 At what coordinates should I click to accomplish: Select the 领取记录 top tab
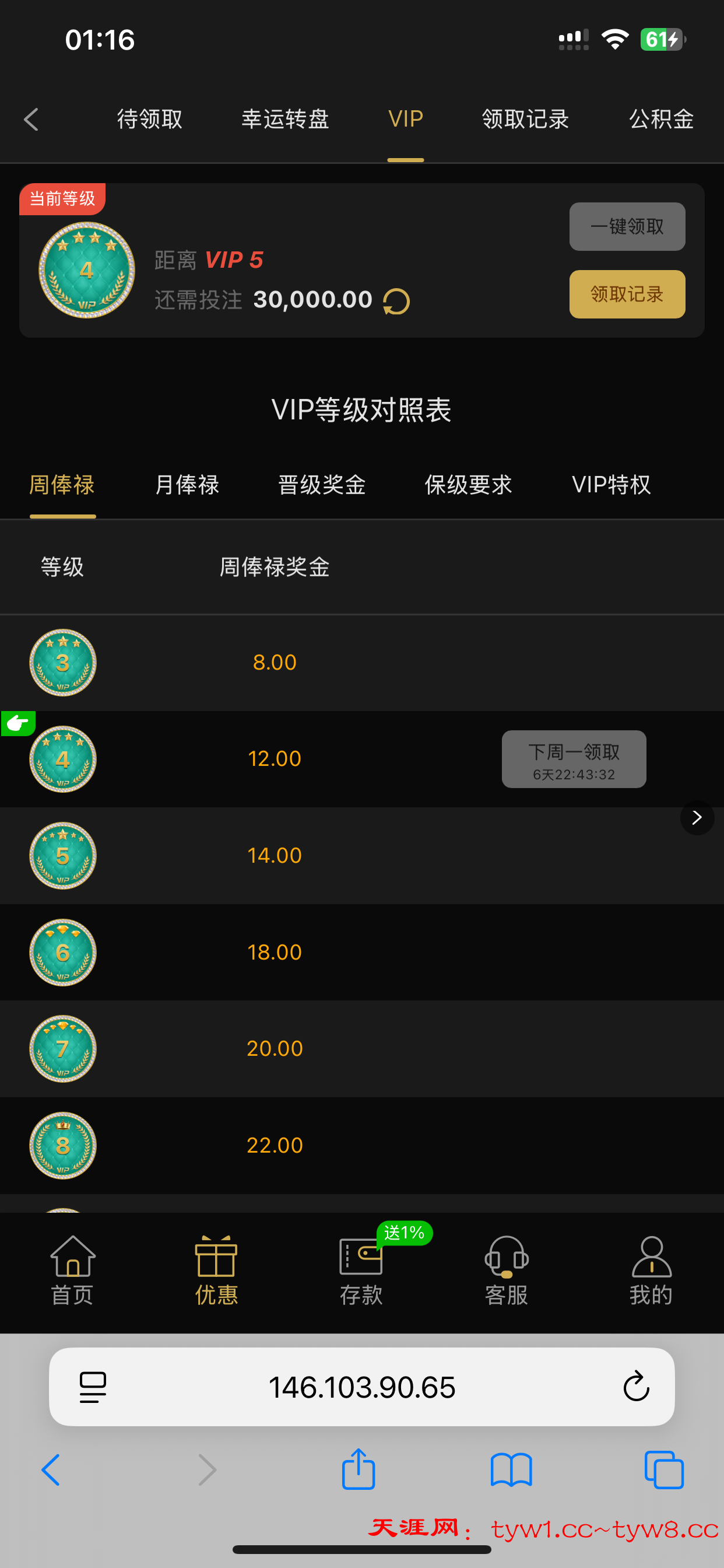pyautogui.click(x=525, y=120)
